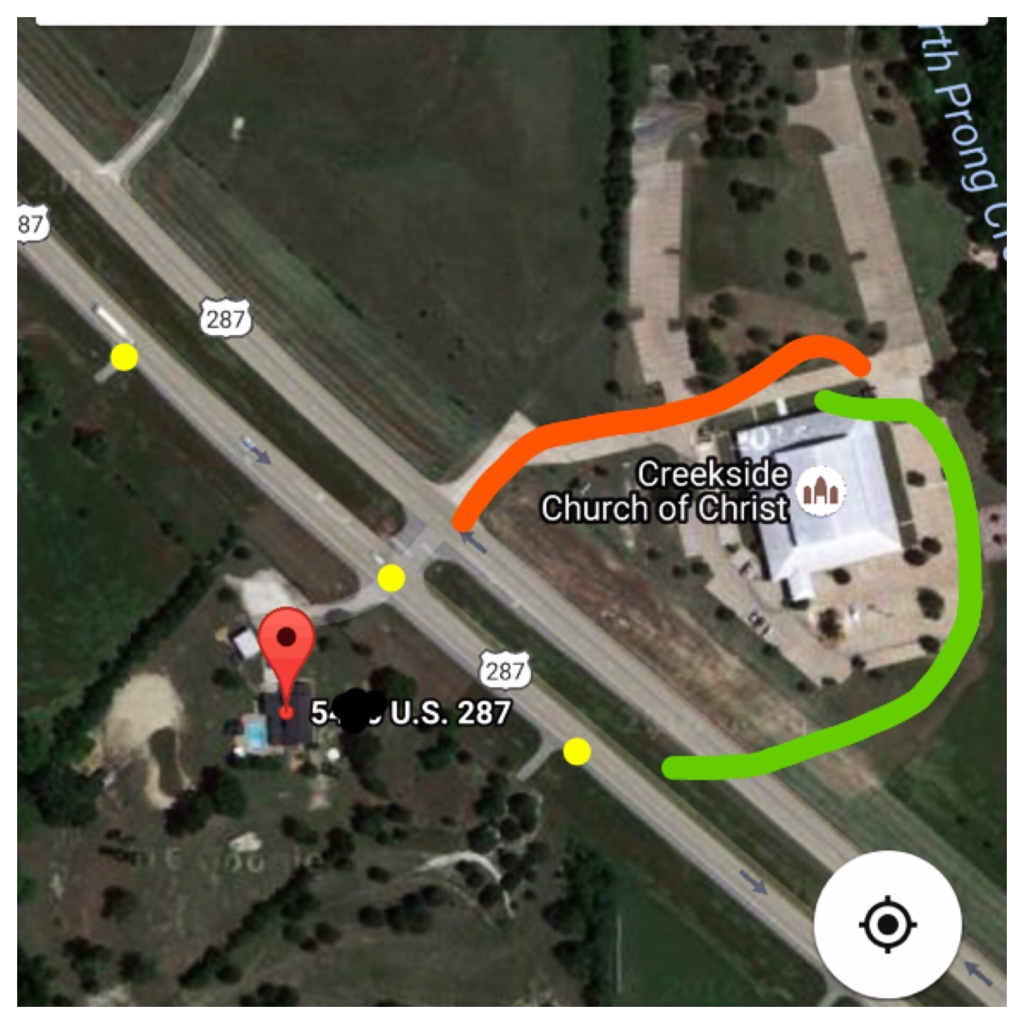Image resolution: width=1024 pixels, height=1024 pixels.
Task: Center map on my current location
Action: [x=887, y=924]
